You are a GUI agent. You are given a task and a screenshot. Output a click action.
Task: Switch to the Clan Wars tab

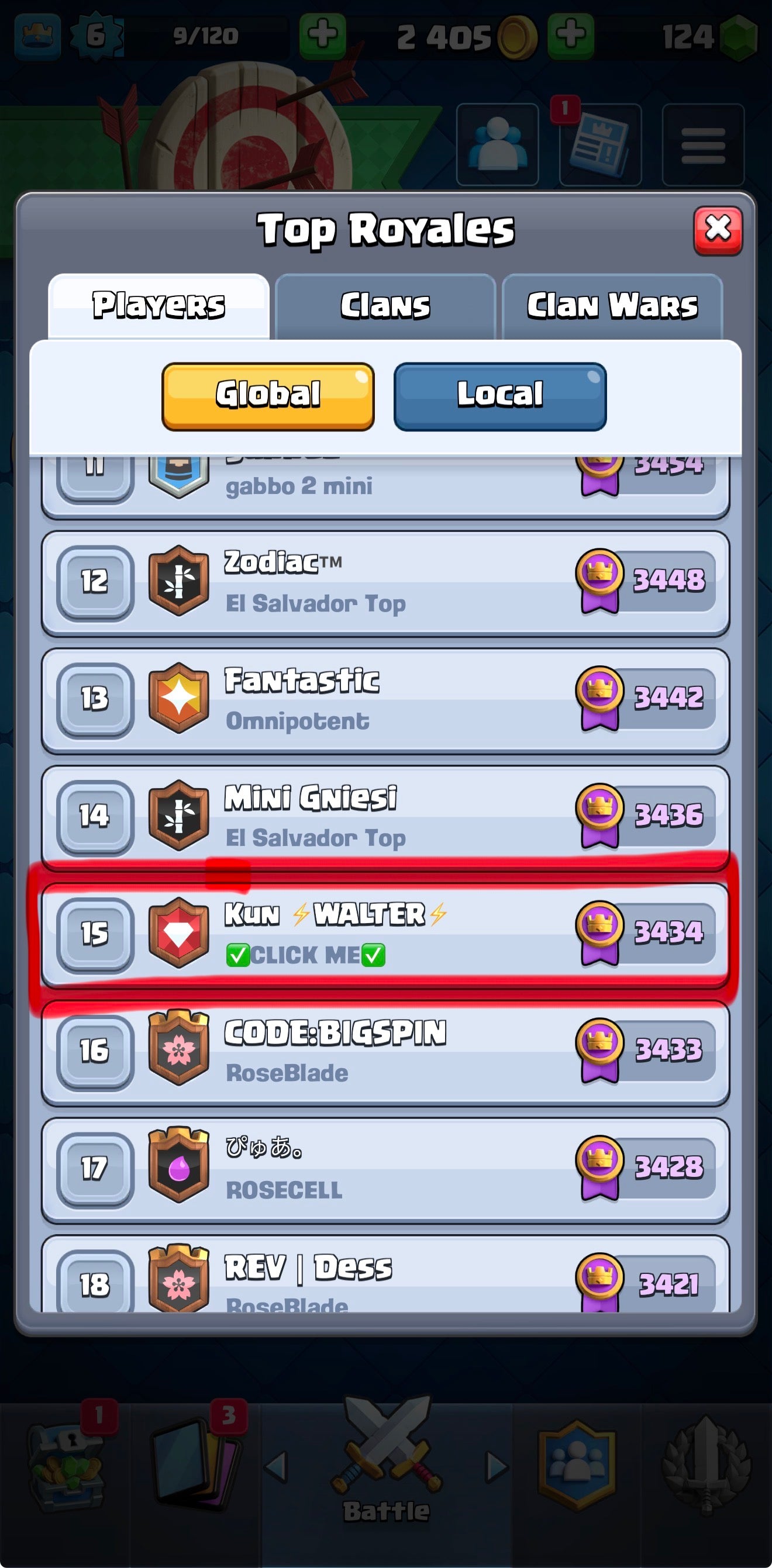(612, 306)
